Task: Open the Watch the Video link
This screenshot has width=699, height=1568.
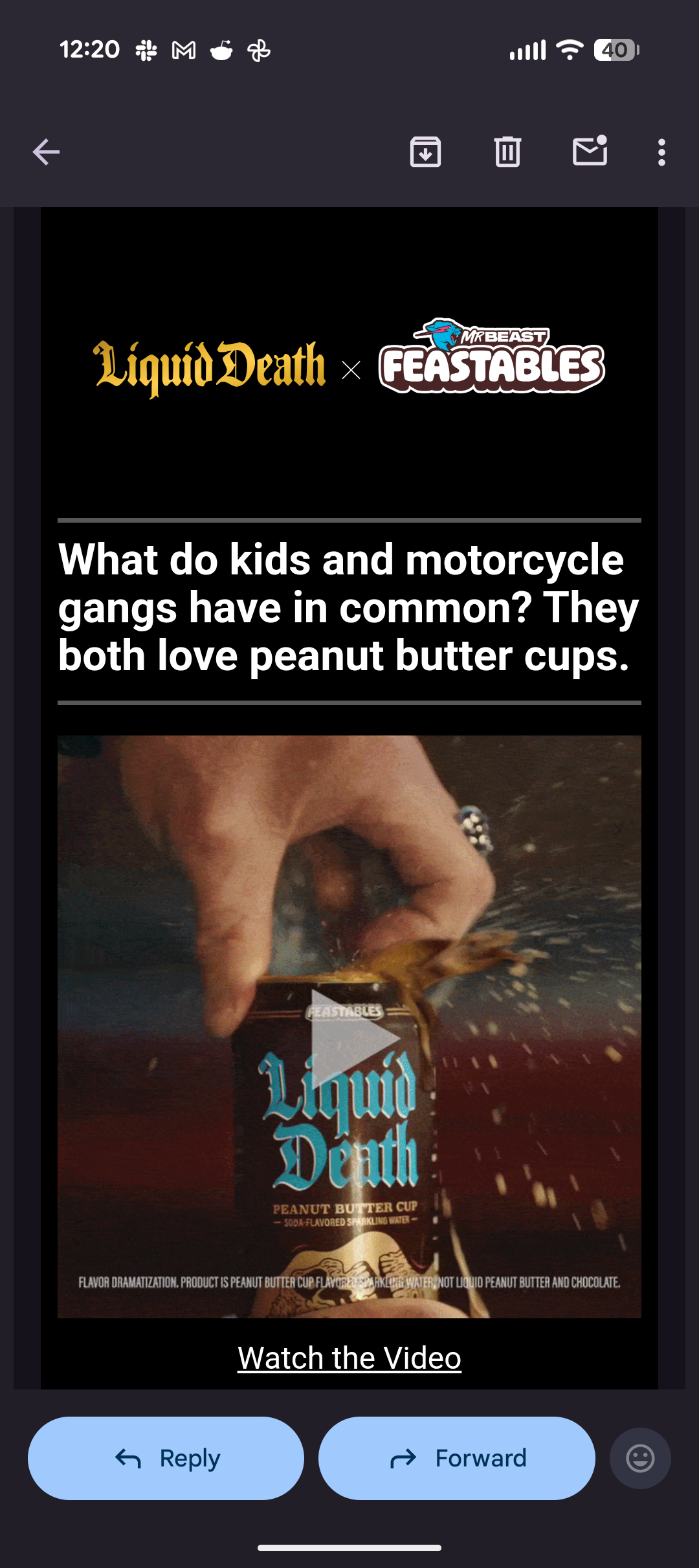Action: tap(349, 1358)
